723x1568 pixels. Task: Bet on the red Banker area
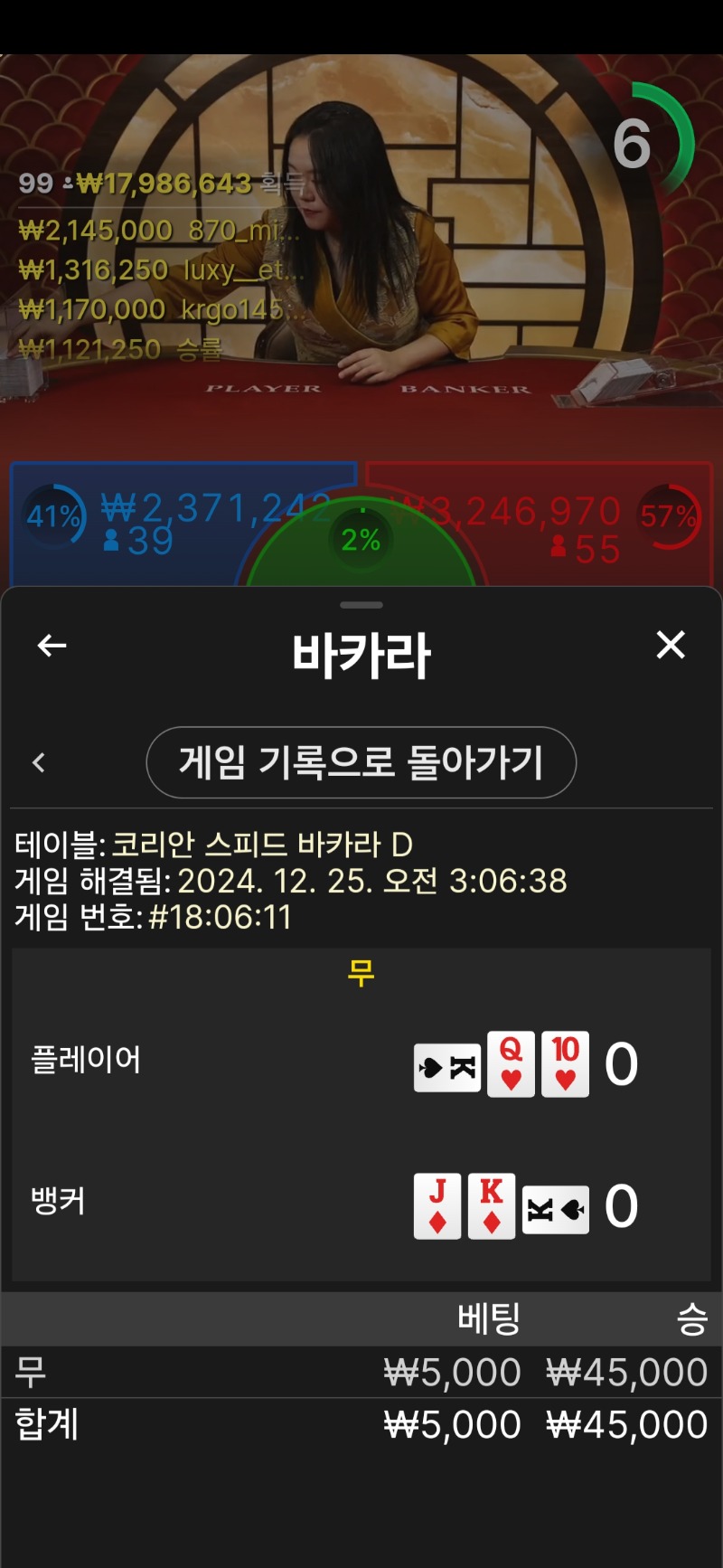[578, 526]
